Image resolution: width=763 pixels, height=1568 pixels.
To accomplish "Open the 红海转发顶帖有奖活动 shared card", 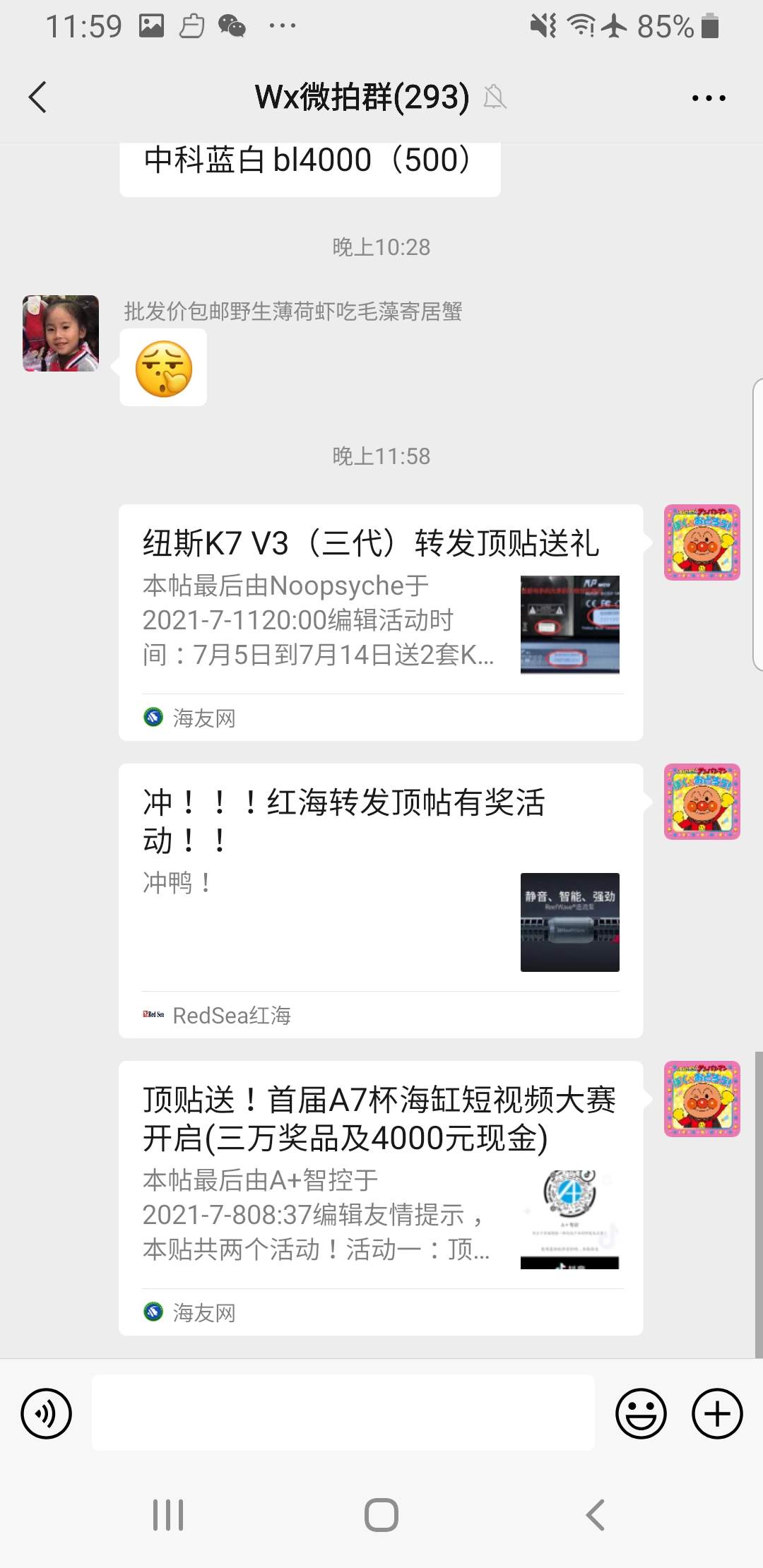I will coord(380,900).
